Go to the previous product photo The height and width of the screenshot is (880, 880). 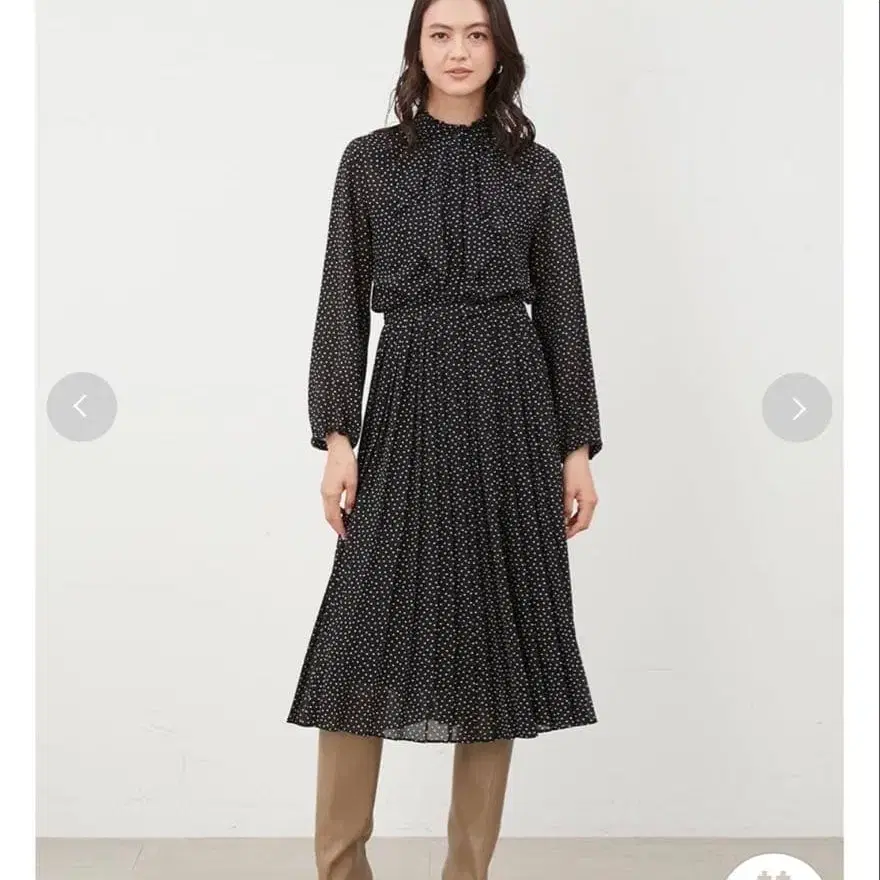click(x=81, y=407)
